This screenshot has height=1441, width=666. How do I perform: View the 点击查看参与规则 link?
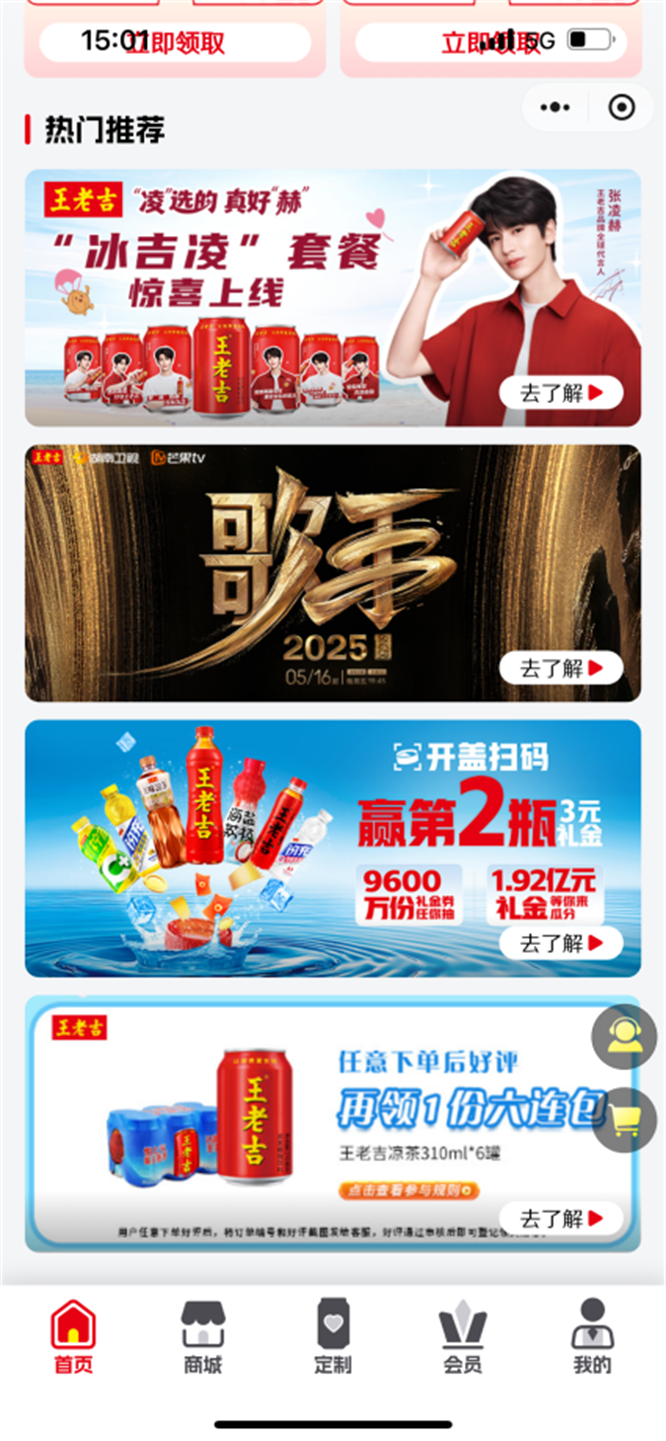pos(410,1191)
